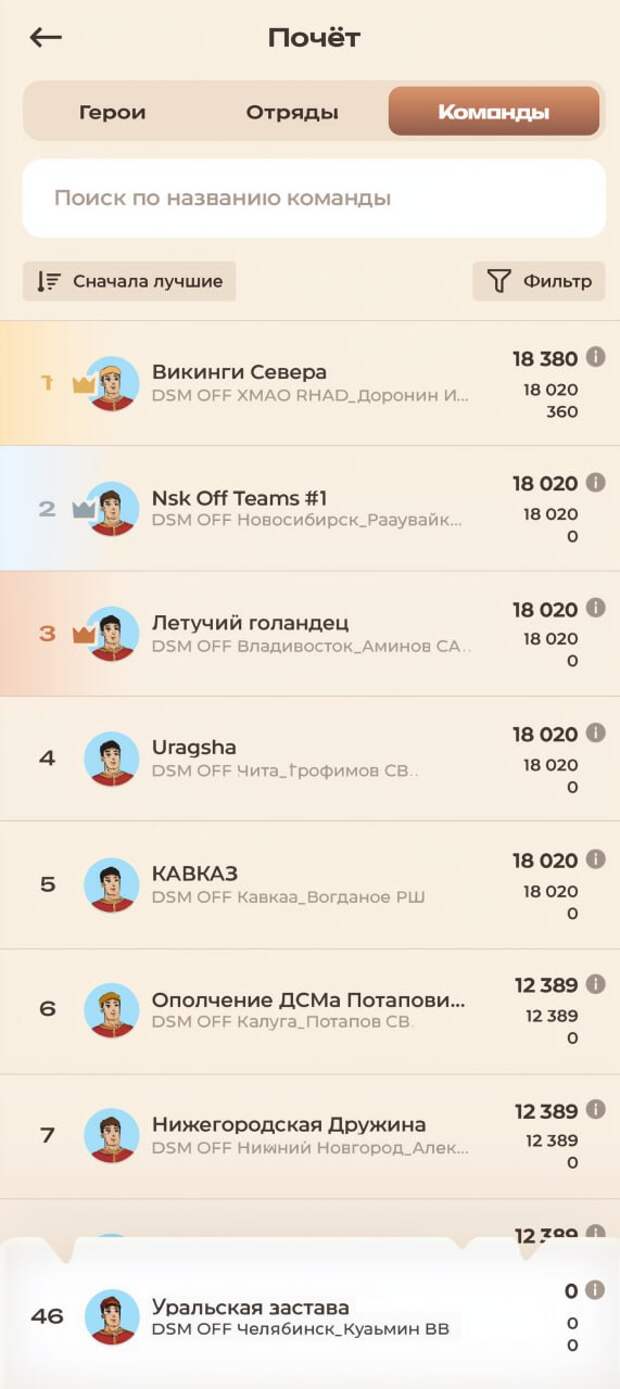
Task: Change sorting from Сначала лучшие
Action: coord(129,282)
